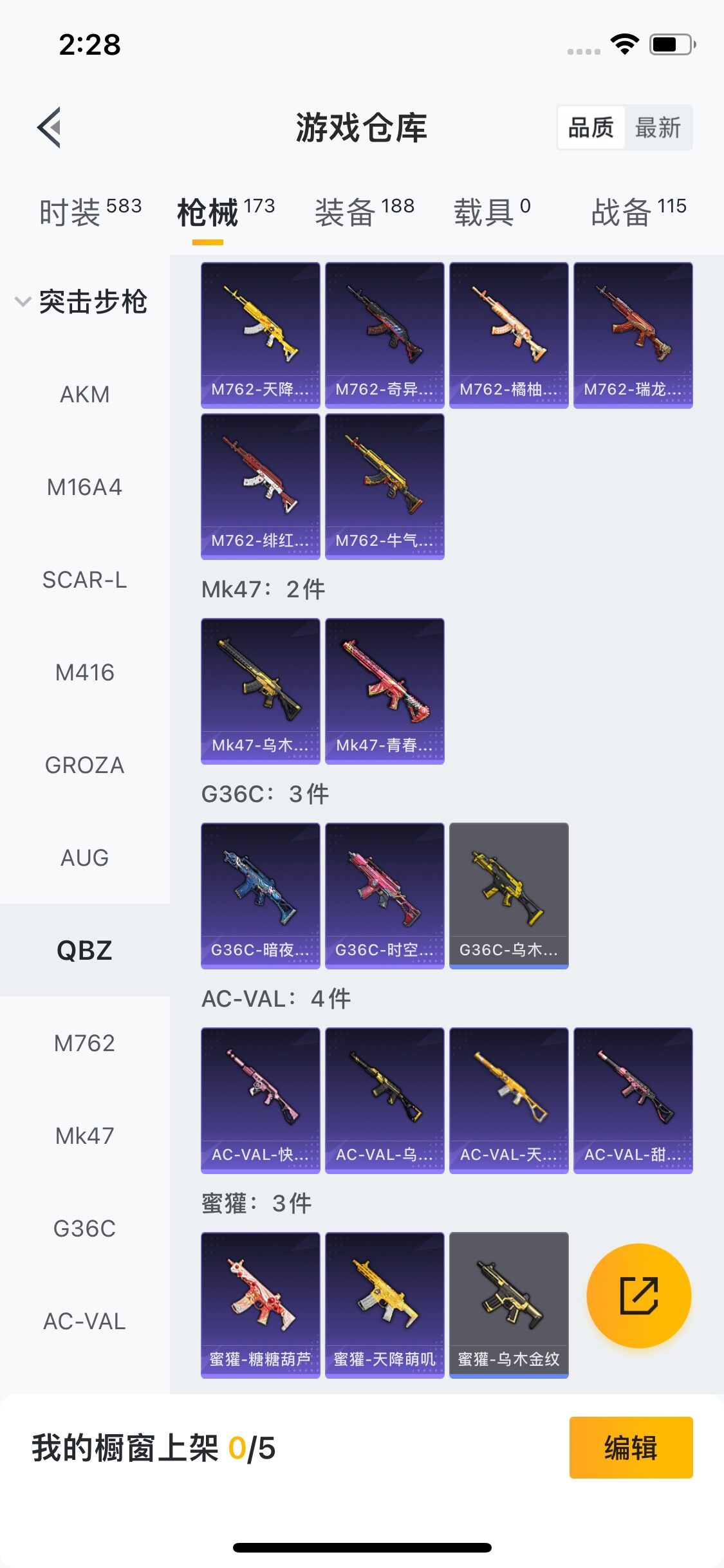Tap the 编辑 button
724x1568 pixels.
click(x=631, y=1448)
